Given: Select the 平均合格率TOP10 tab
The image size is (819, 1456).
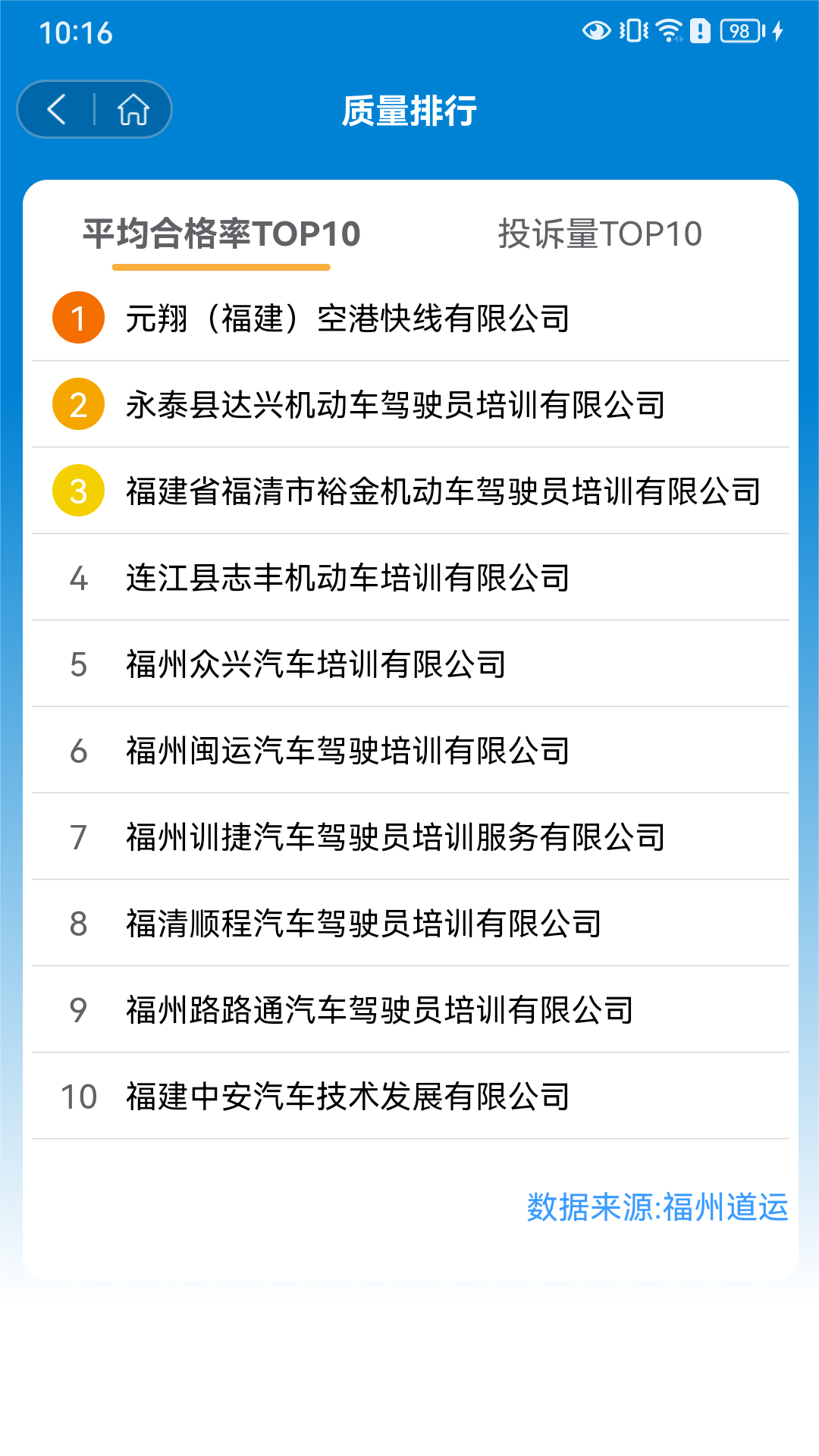Looking at the screenshot, I should (x=221, y=234).
